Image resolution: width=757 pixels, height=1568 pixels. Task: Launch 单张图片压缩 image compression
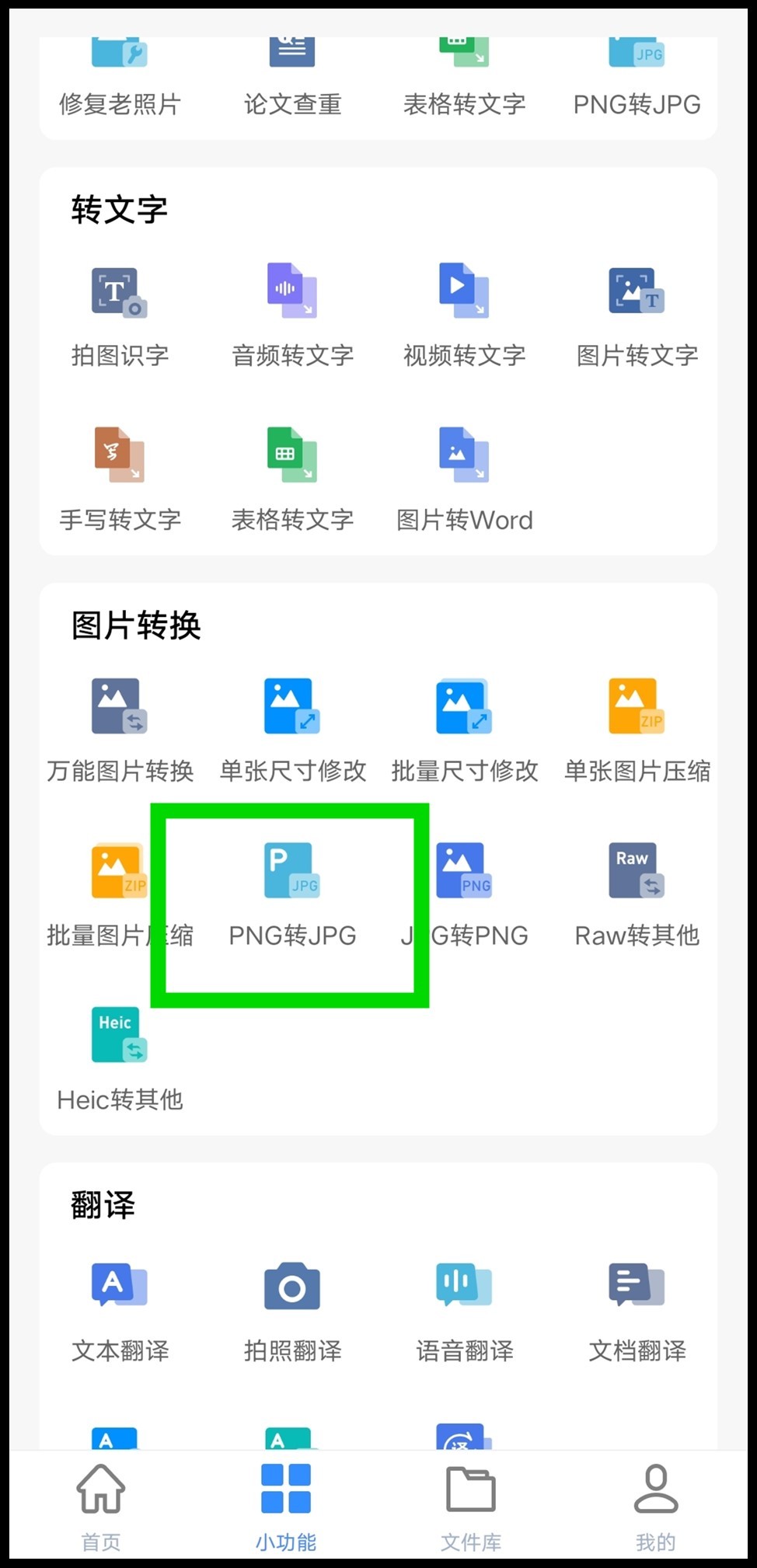pyautogui.click(x=636, y=727)
